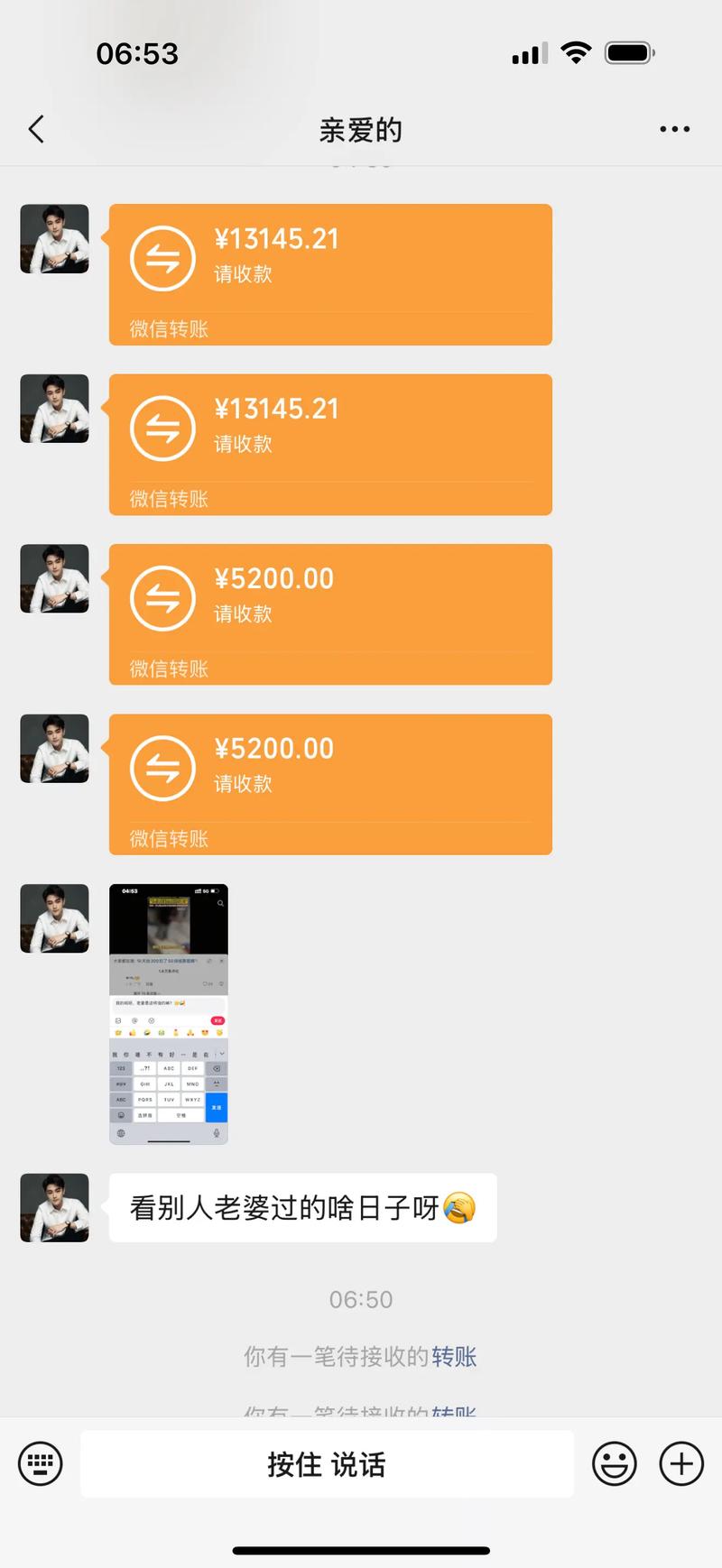The height and width of the screenshot is (1568, 722).
Task: Open the screenshot image thumbnail in chat
Action: click(168, 1014)
